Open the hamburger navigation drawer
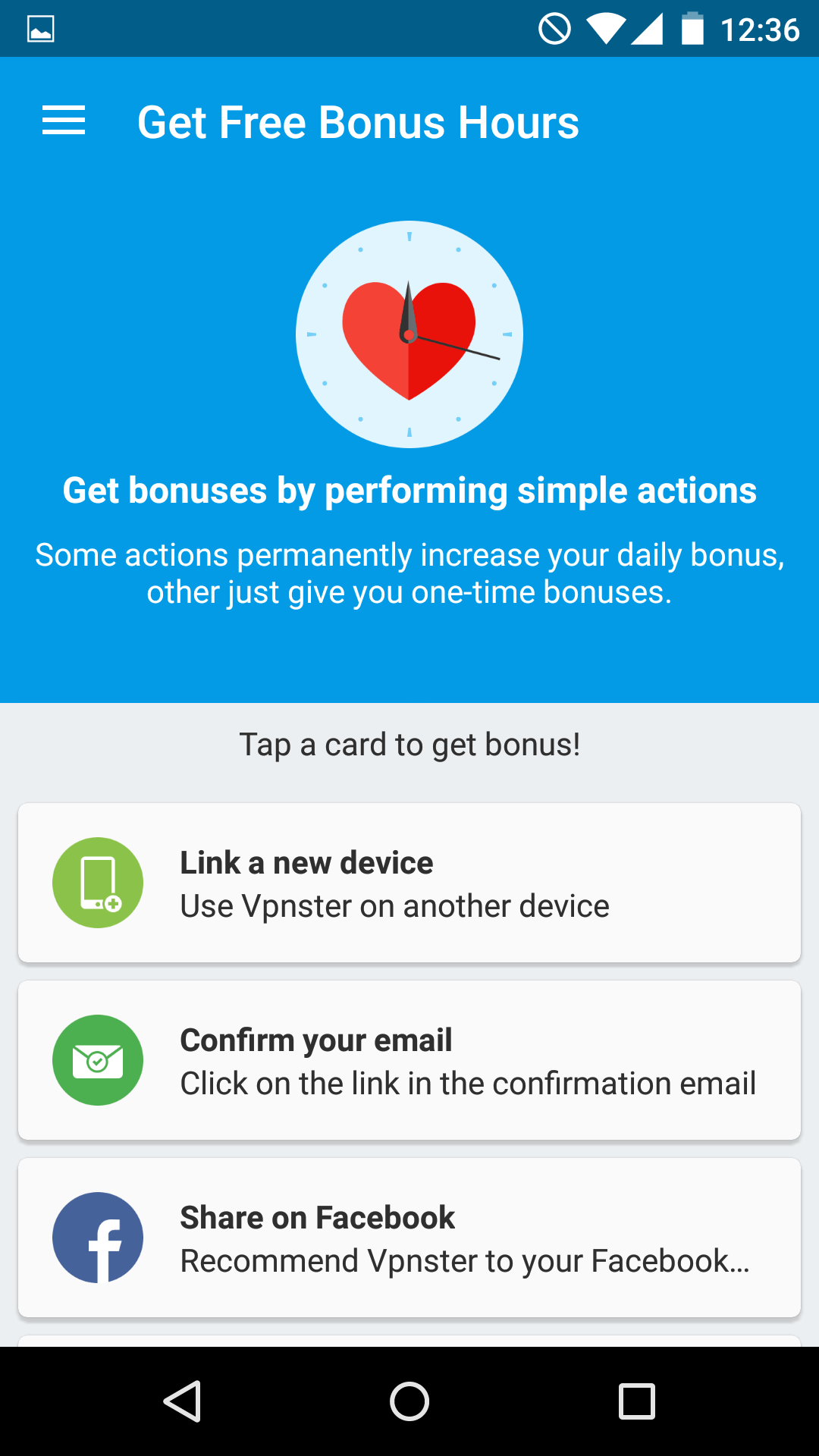 pos(64,121)
